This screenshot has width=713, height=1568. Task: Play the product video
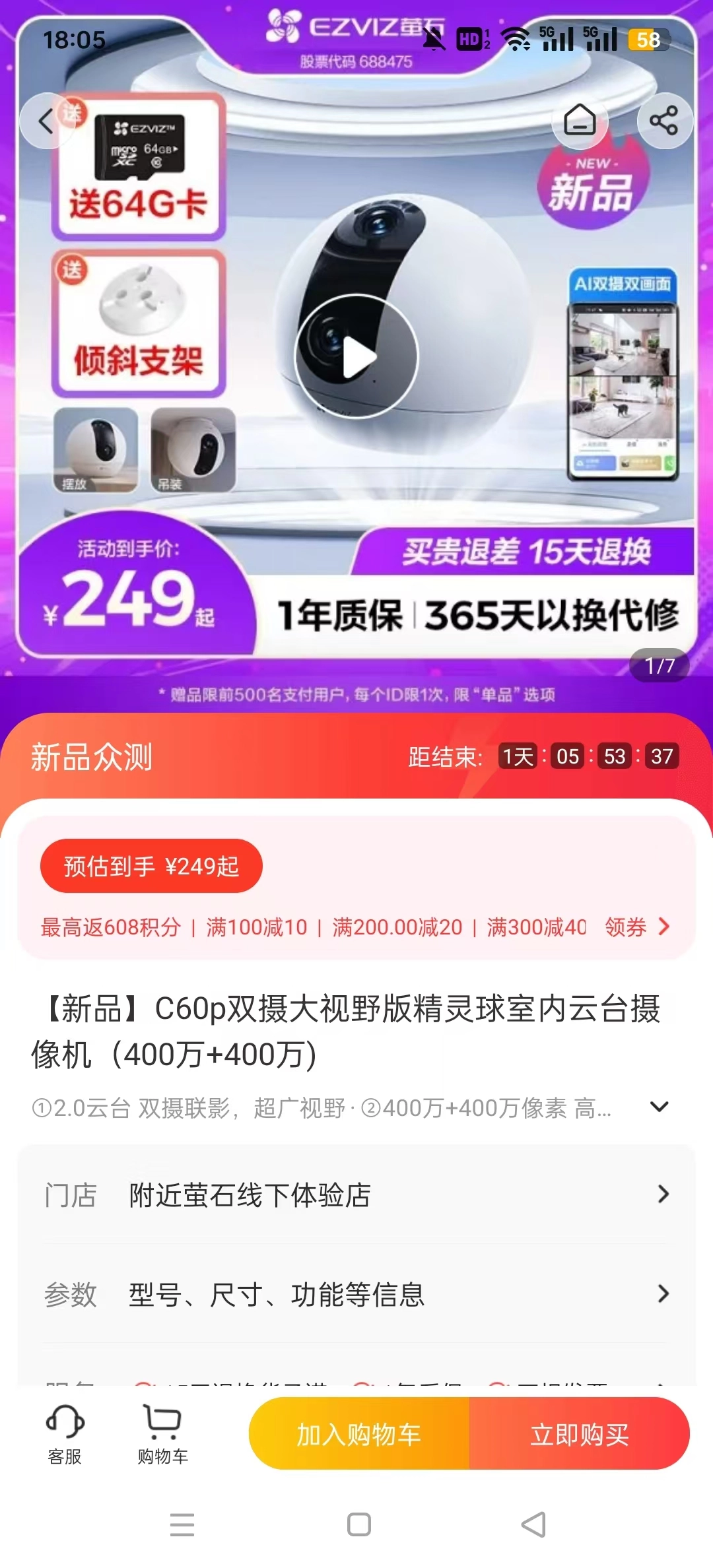point(356,356)
